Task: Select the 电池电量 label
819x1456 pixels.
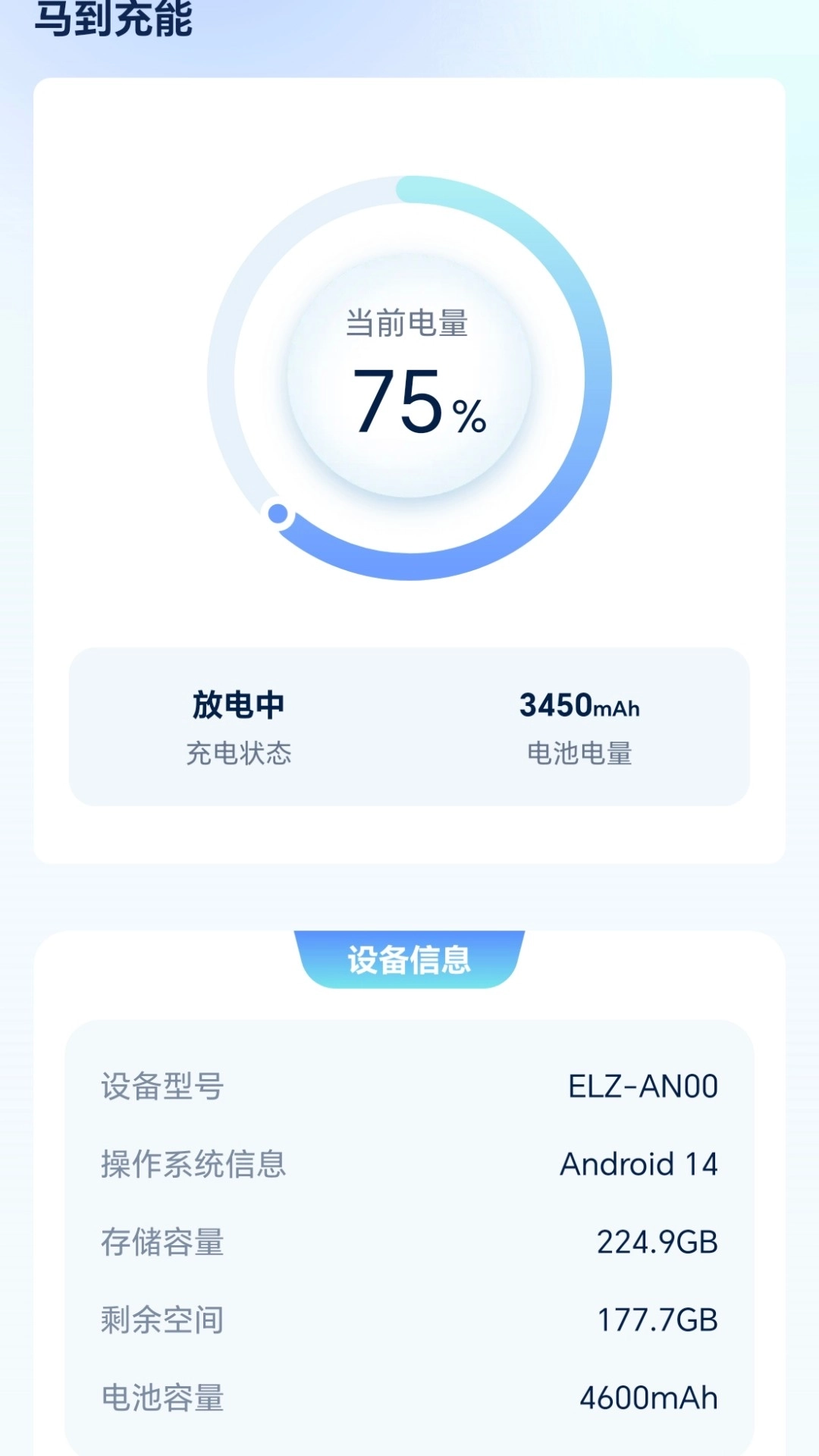Action: (579, 753)
